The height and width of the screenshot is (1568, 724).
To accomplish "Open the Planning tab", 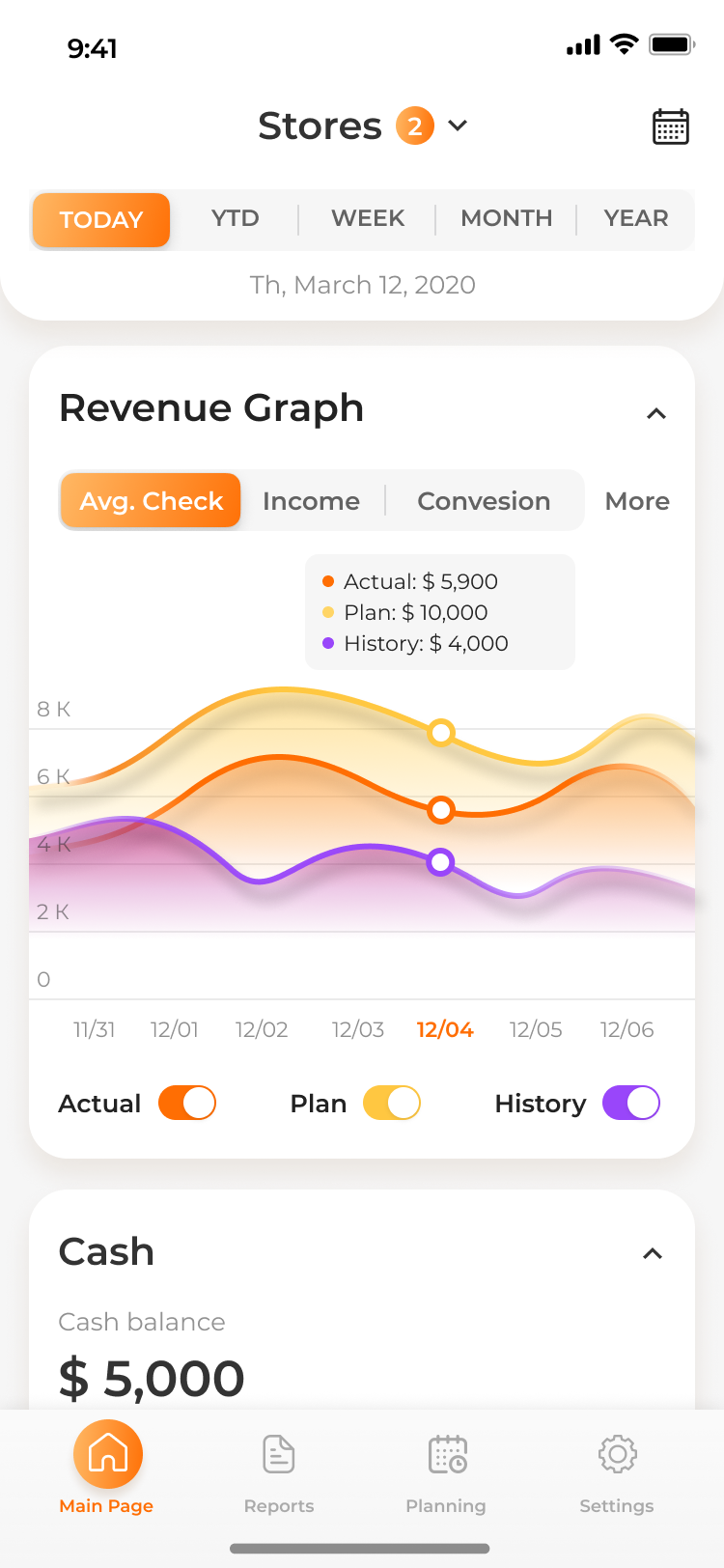I will coord(446,1474).
